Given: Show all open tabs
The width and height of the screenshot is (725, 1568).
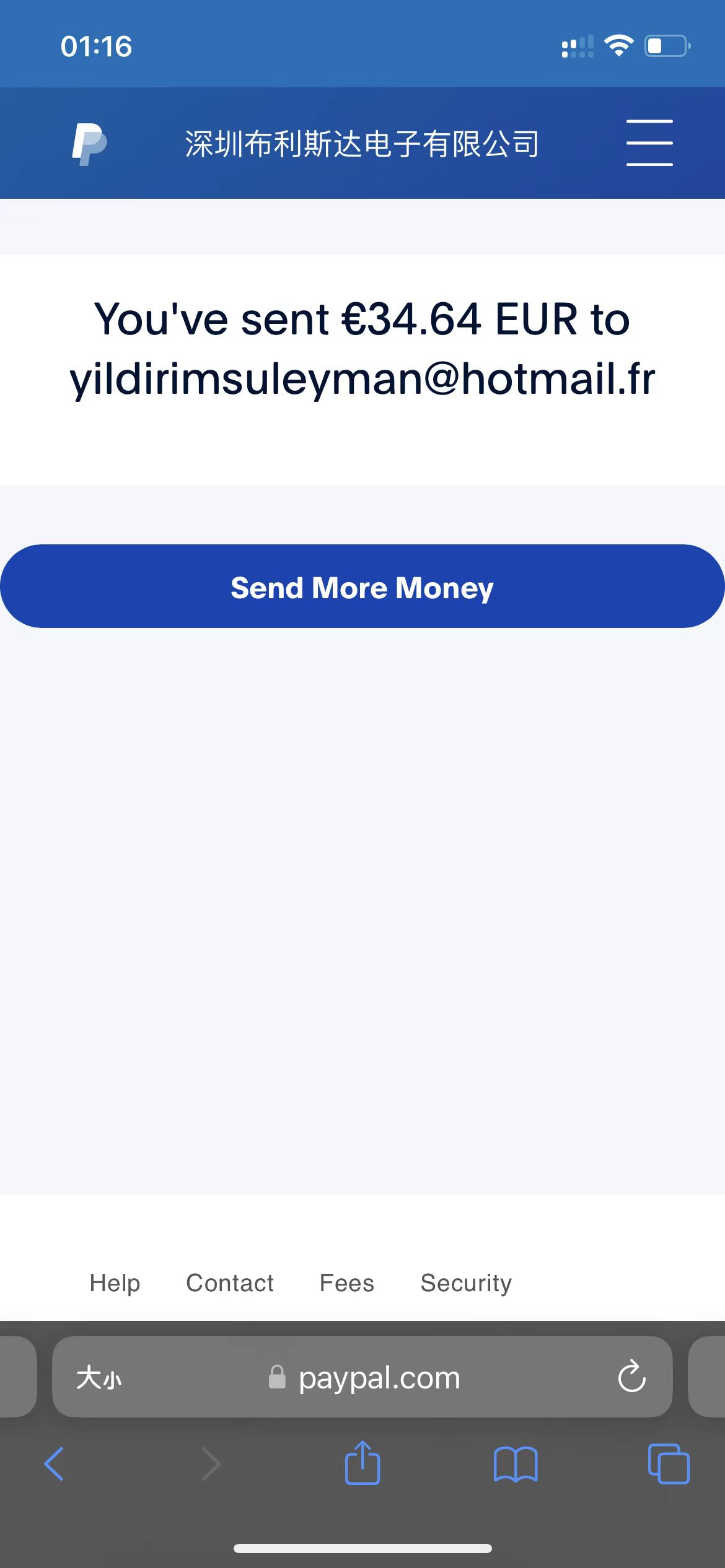Looking at the screenshot, I should click(668, 1464).
